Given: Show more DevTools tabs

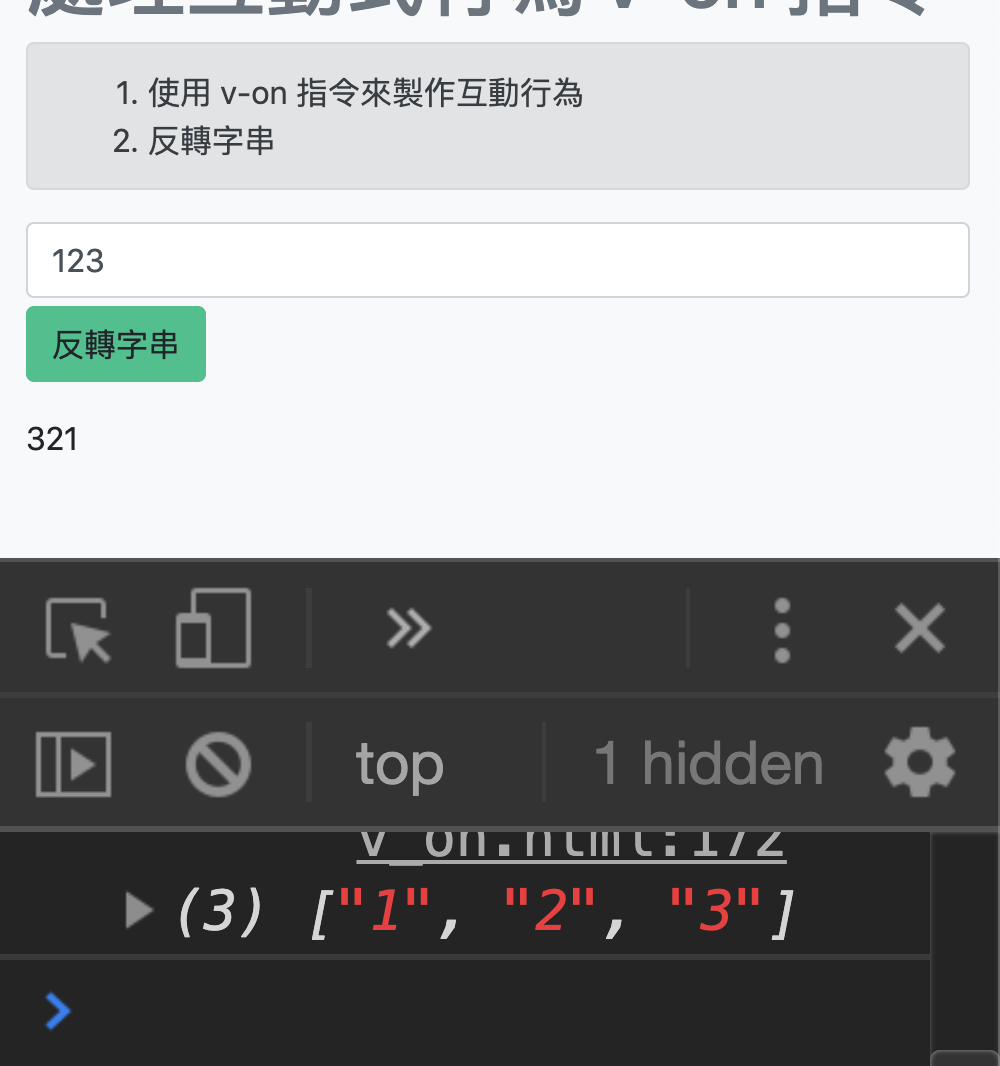Looking at the screenshot, I should [x=408, y=629].
